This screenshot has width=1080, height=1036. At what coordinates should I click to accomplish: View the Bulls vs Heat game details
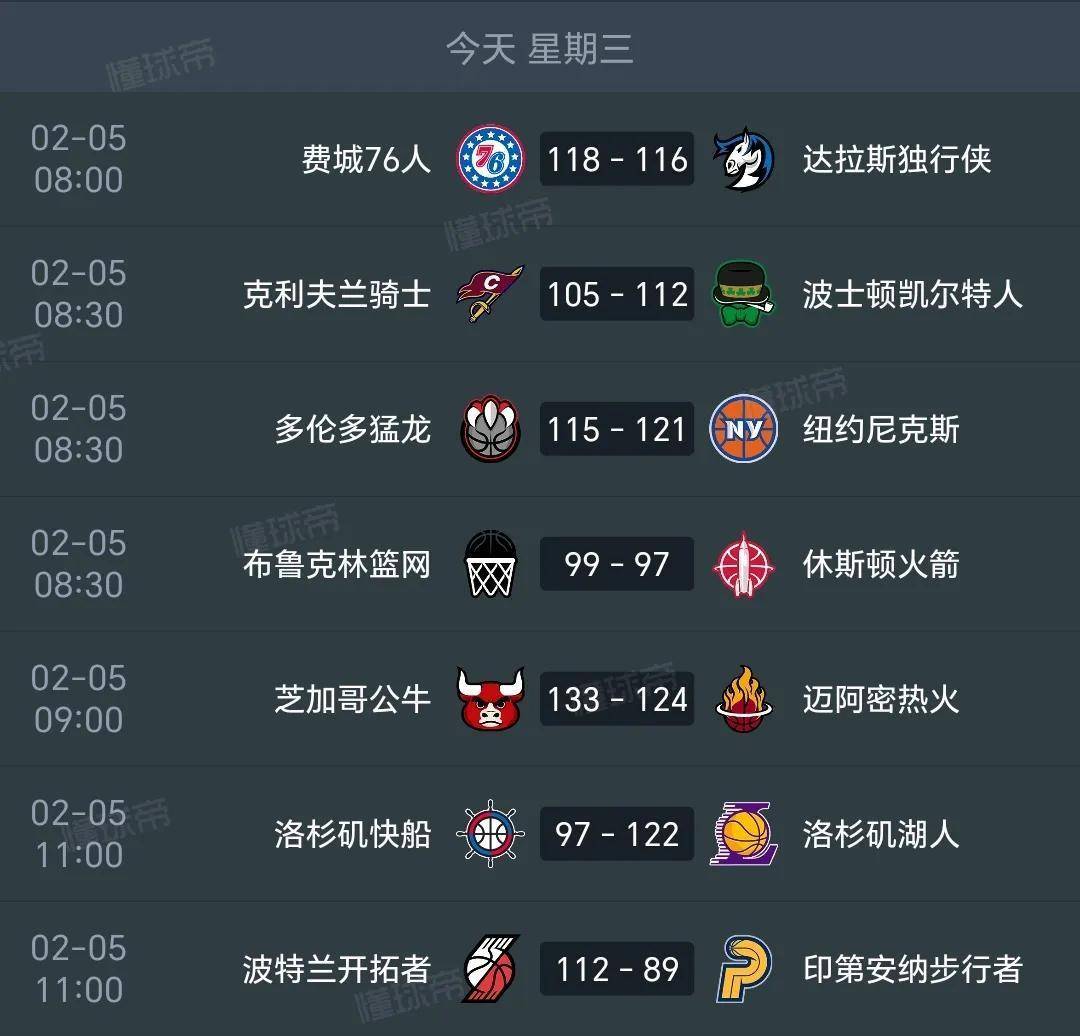tap(616, 699)
